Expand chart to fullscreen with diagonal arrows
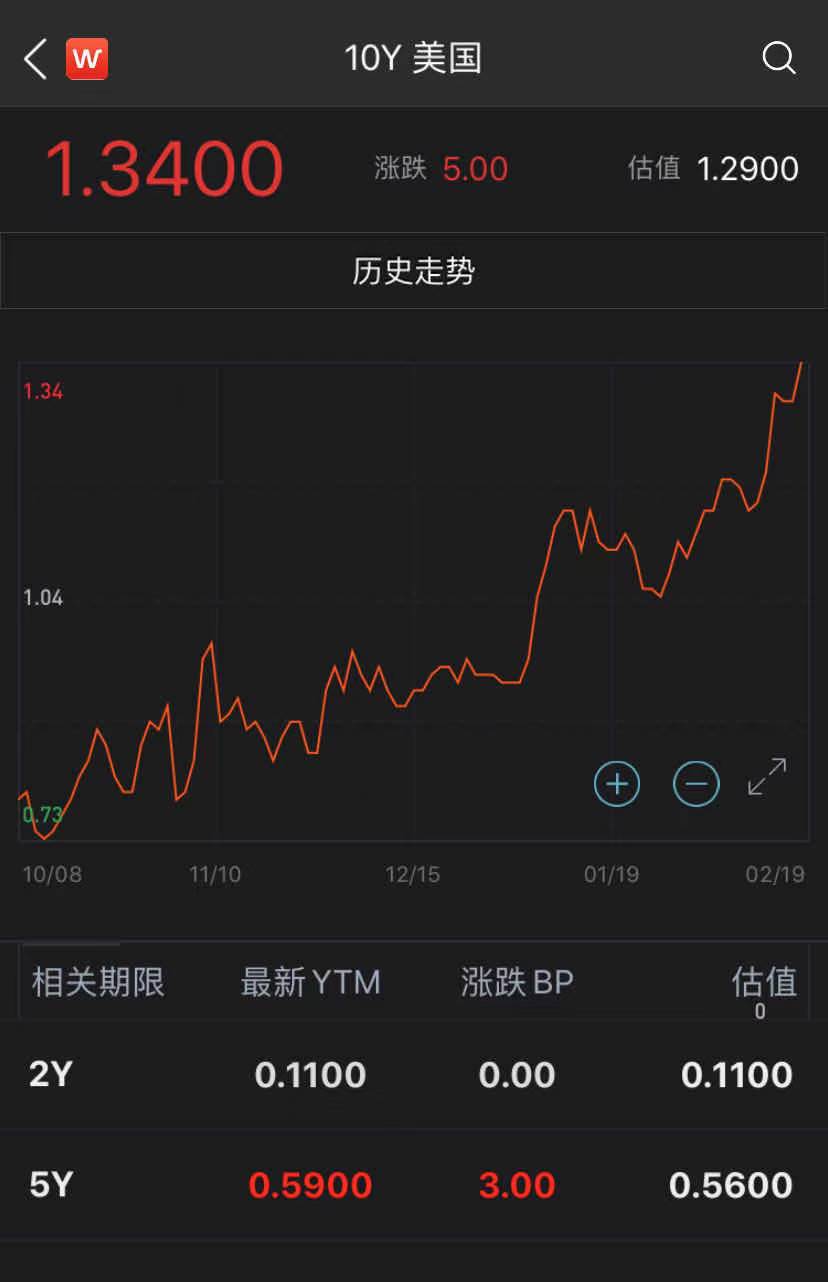The height and width of the screenshot is (1282, 828). [x=766, y=776]
